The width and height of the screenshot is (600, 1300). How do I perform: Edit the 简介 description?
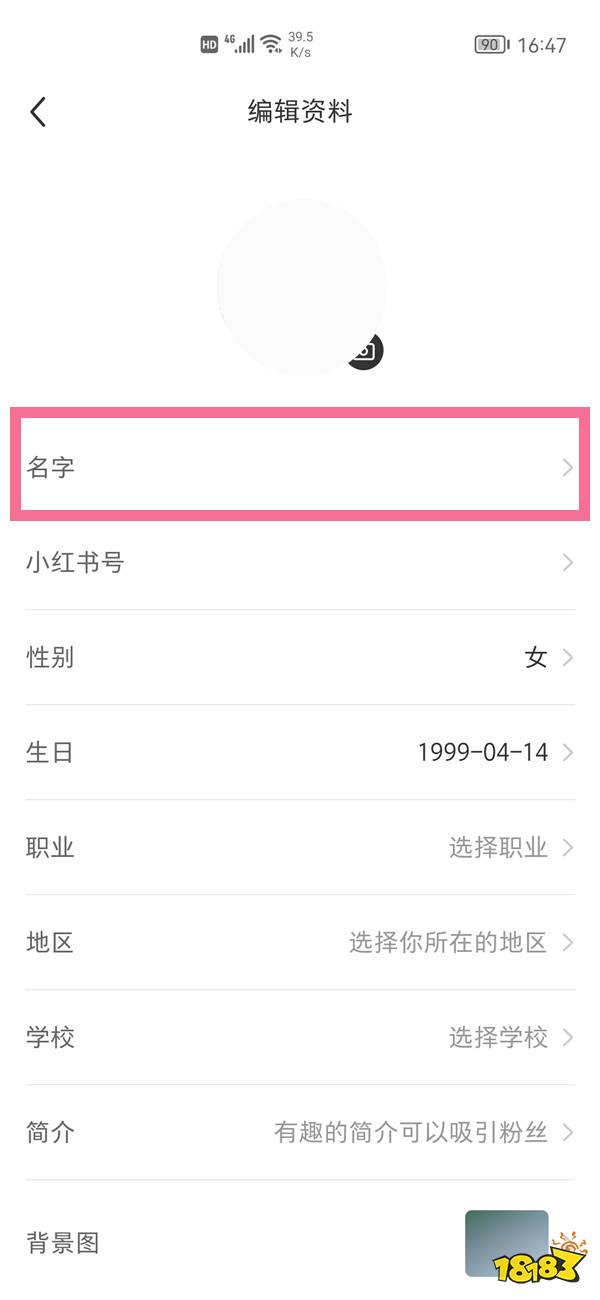point(300,1133)
